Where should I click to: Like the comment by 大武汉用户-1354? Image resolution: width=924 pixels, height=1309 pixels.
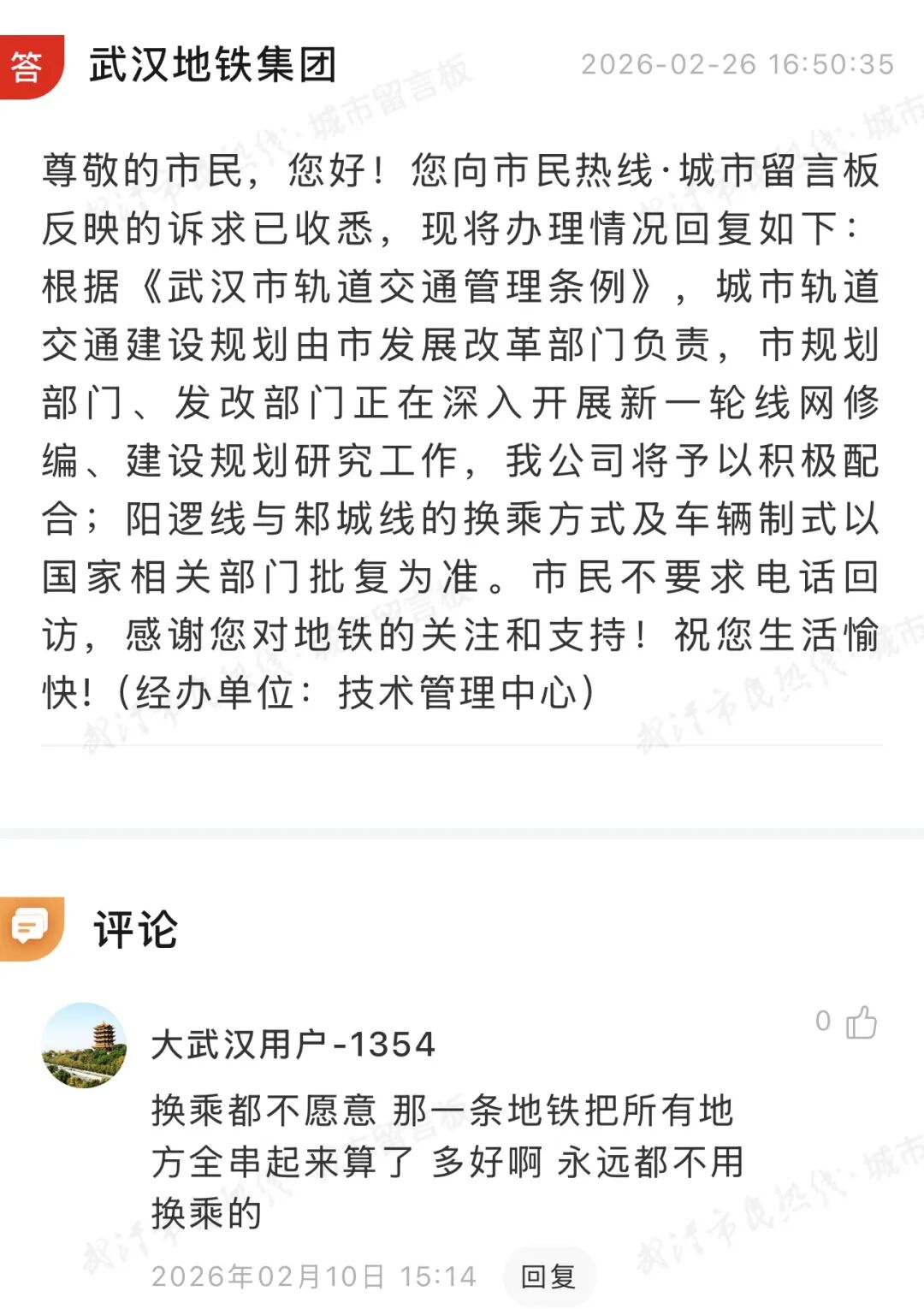click(x=861, y=1022)
